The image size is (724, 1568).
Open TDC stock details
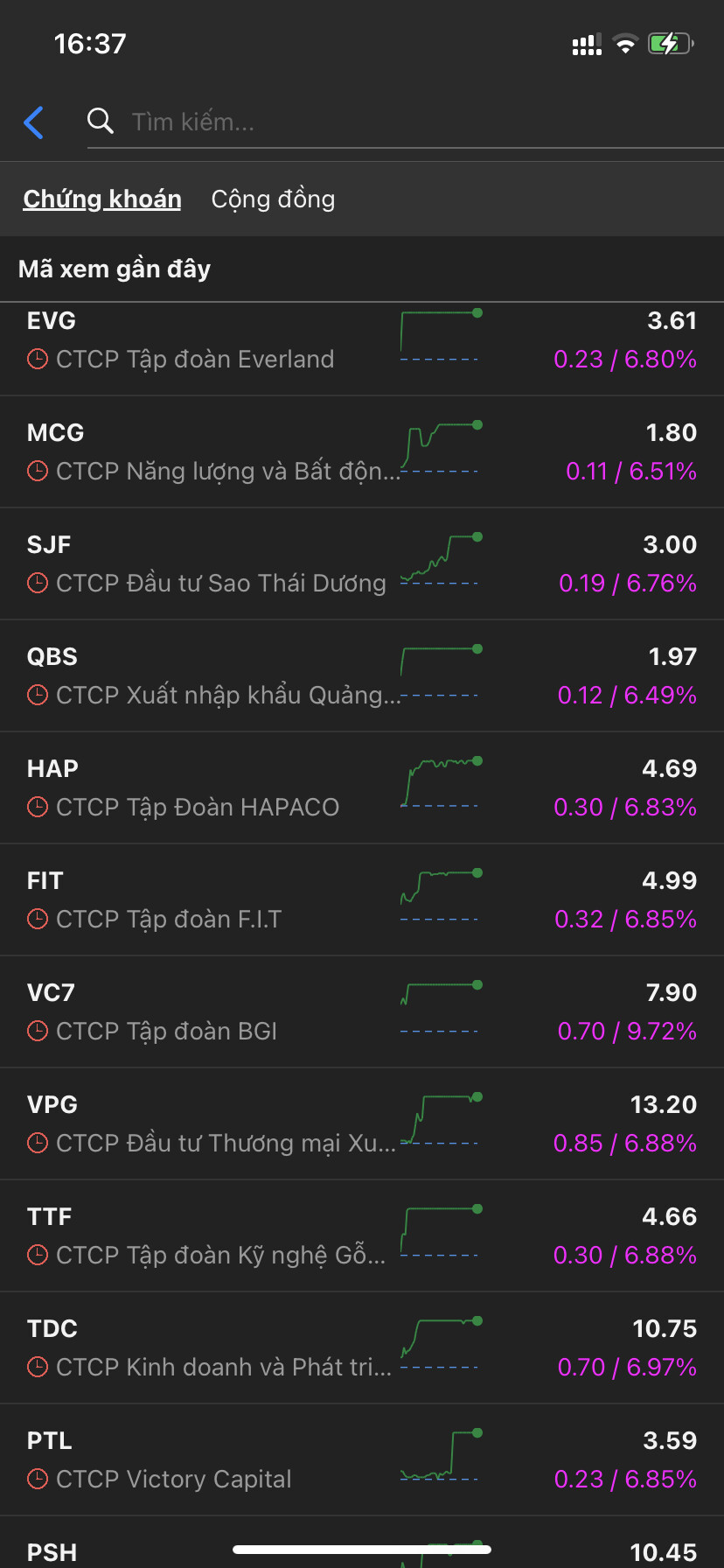[x=362, y=1347]
